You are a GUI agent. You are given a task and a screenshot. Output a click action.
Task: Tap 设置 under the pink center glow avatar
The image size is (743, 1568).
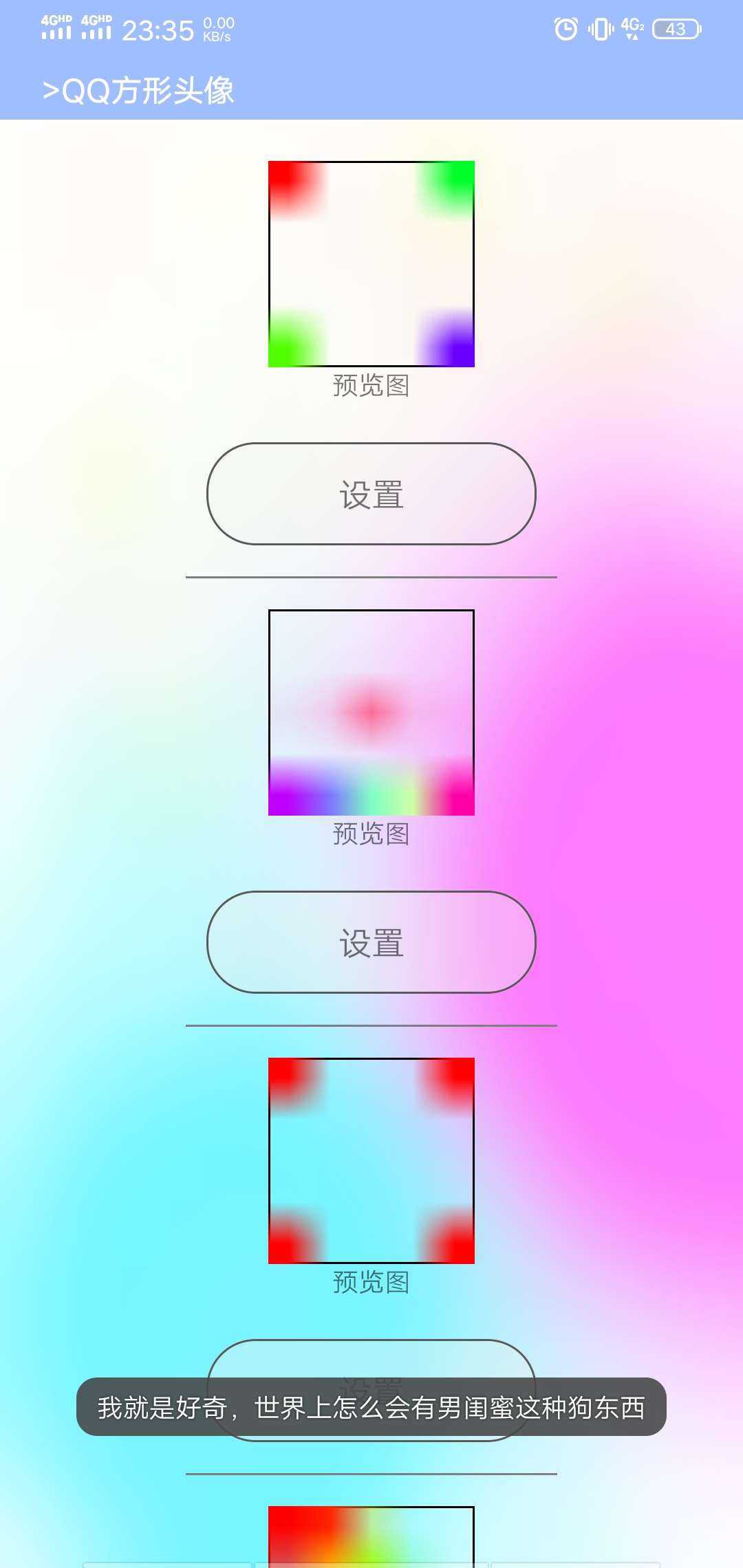pos(371,942)
